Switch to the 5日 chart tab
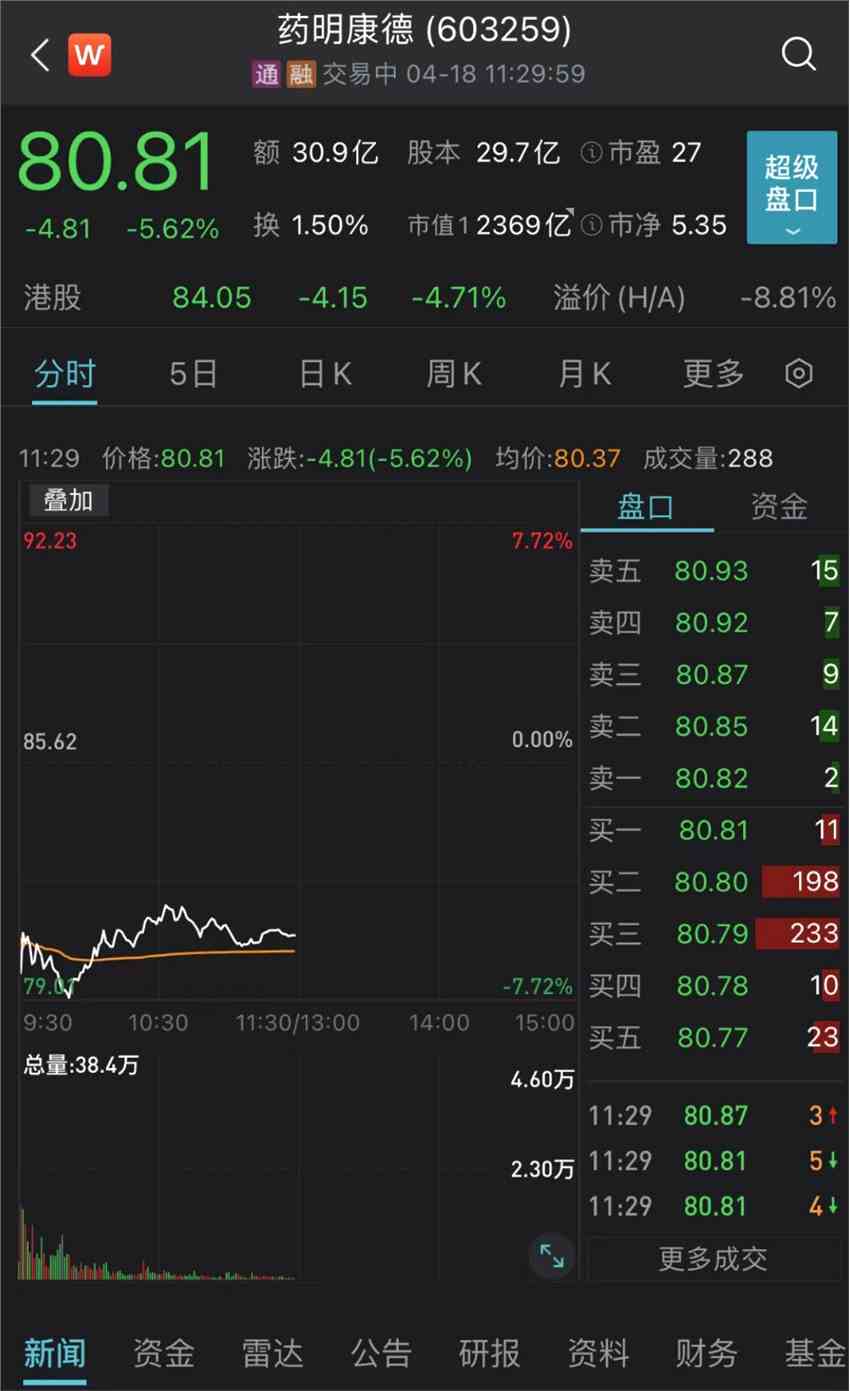 tap(193, 374)
